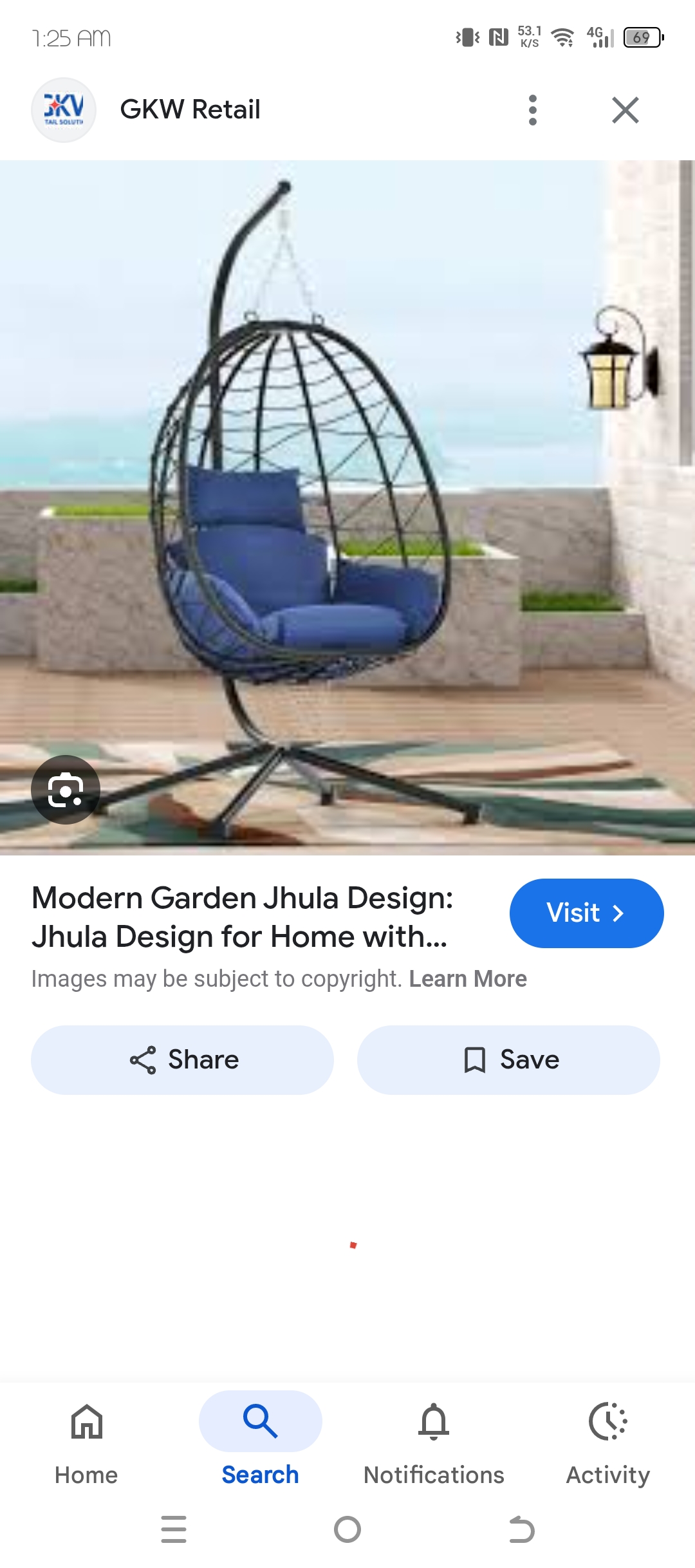
Task: Open the Learn More copyright link
Action: (468, 979)
